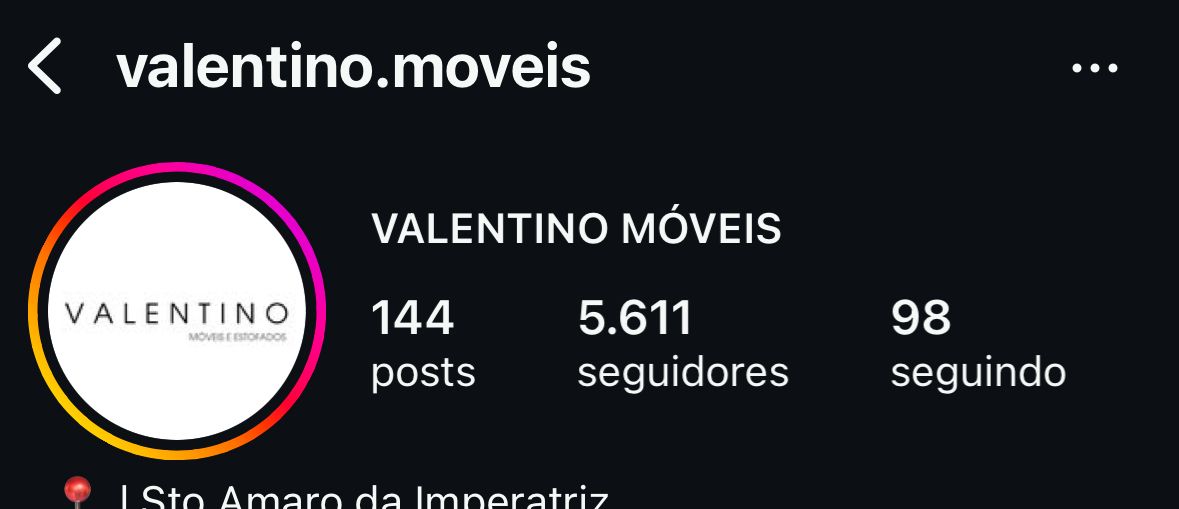Screen dimensions: 1179x509
Task: Open the three-dot overflow menu
Action: point(1094,69)
